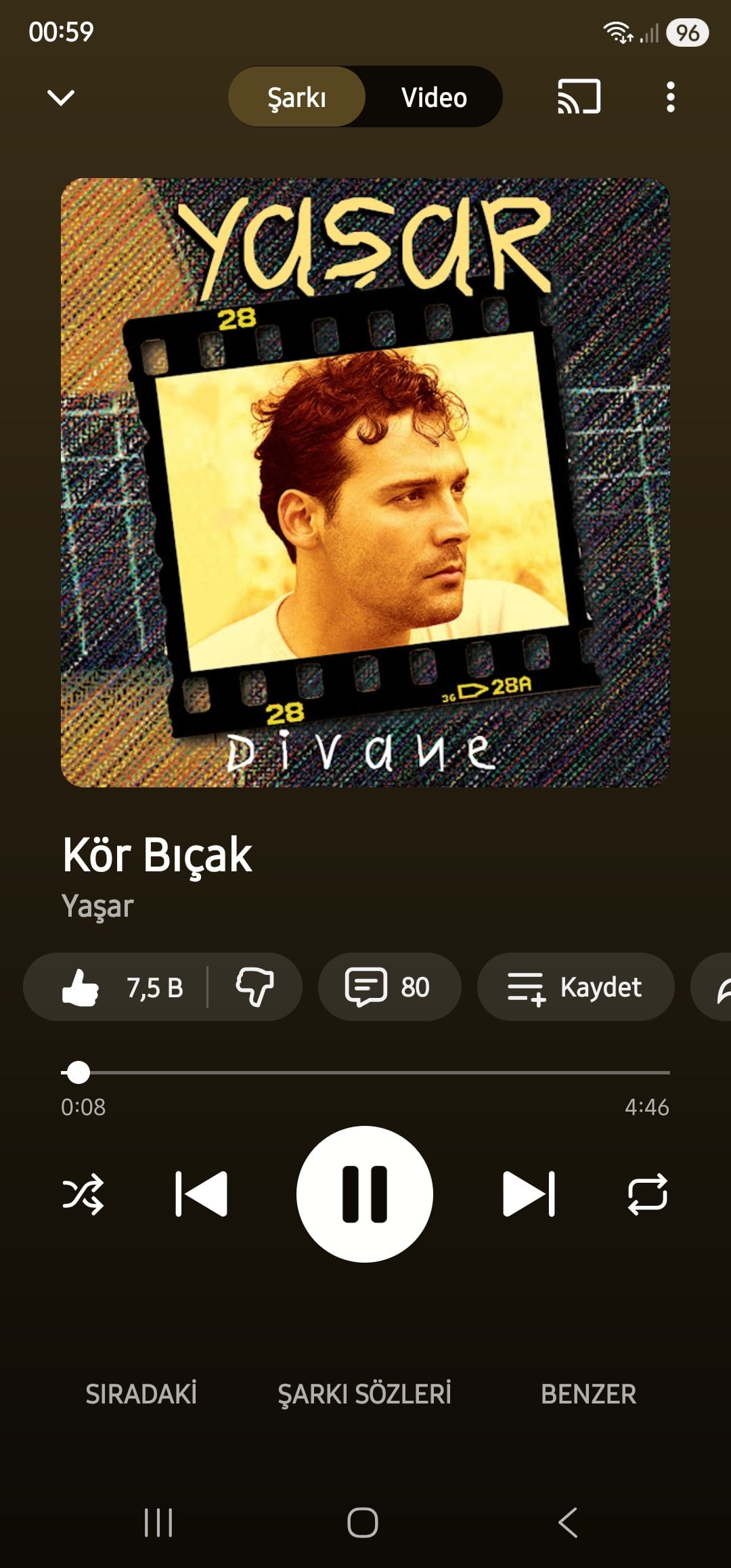Cast to a device
This screenshot has height=1568, width=731.
coord(579,97)
